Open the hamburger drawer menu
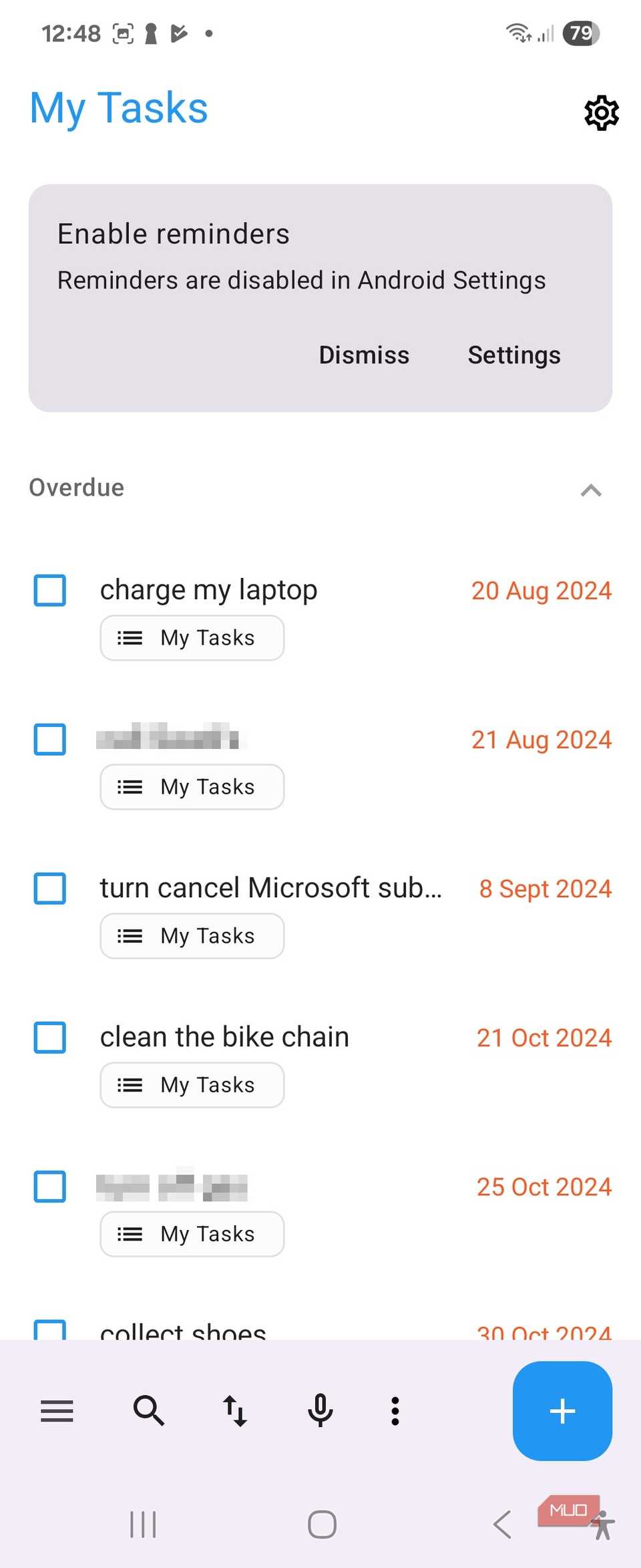The width and height of the screenshot is (641, 1568). click(57, 1411)
